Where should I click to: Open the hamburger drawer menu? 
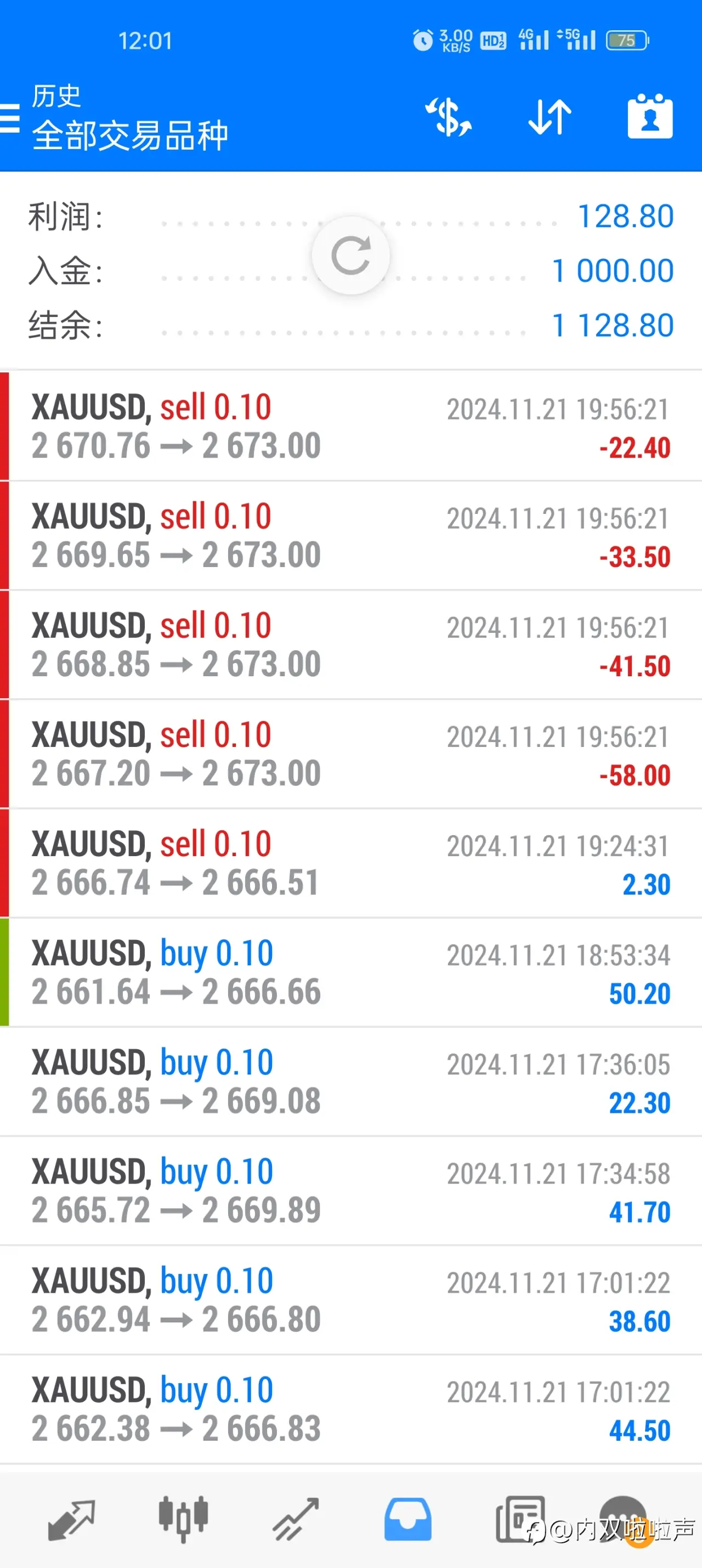(10, 118)
